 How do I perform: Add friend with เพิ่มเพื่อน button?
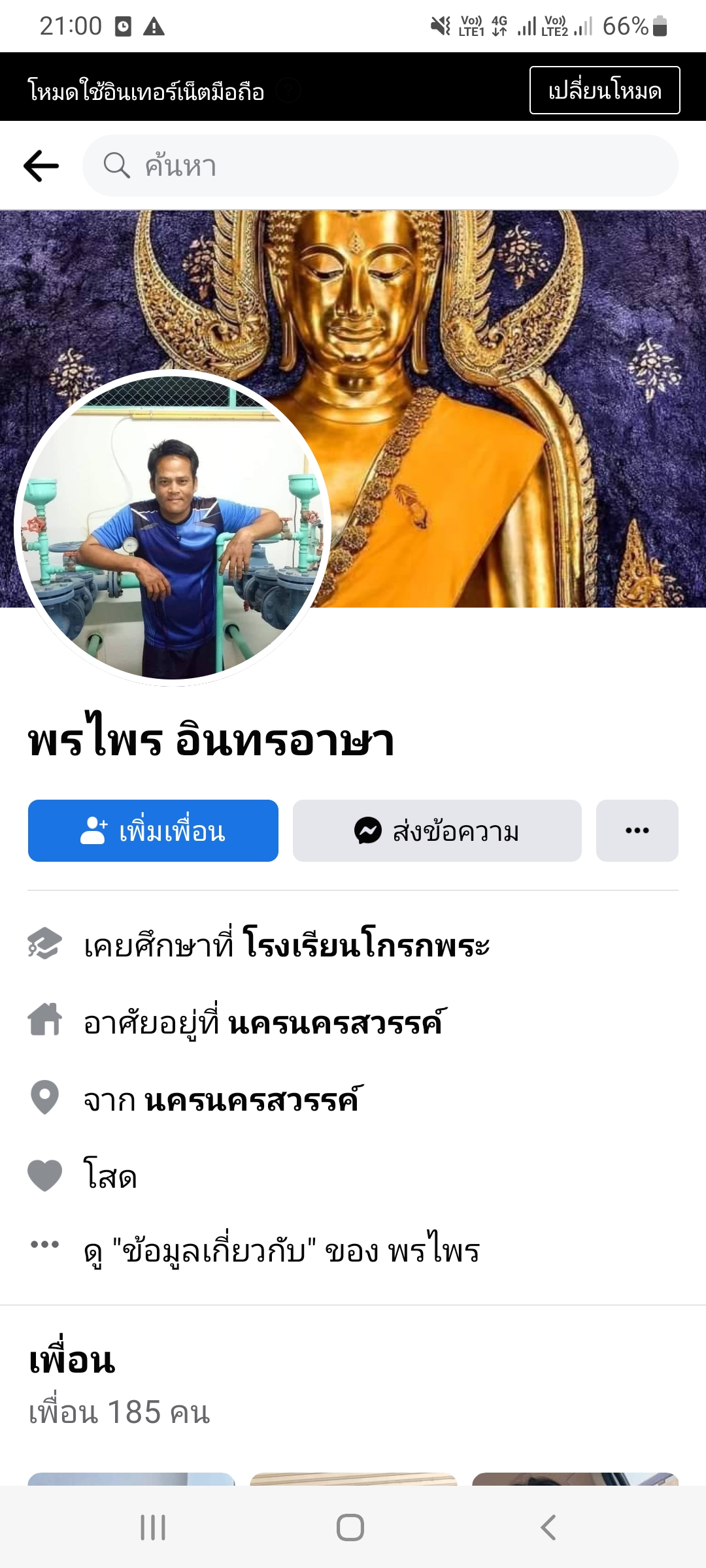point(153,831)
